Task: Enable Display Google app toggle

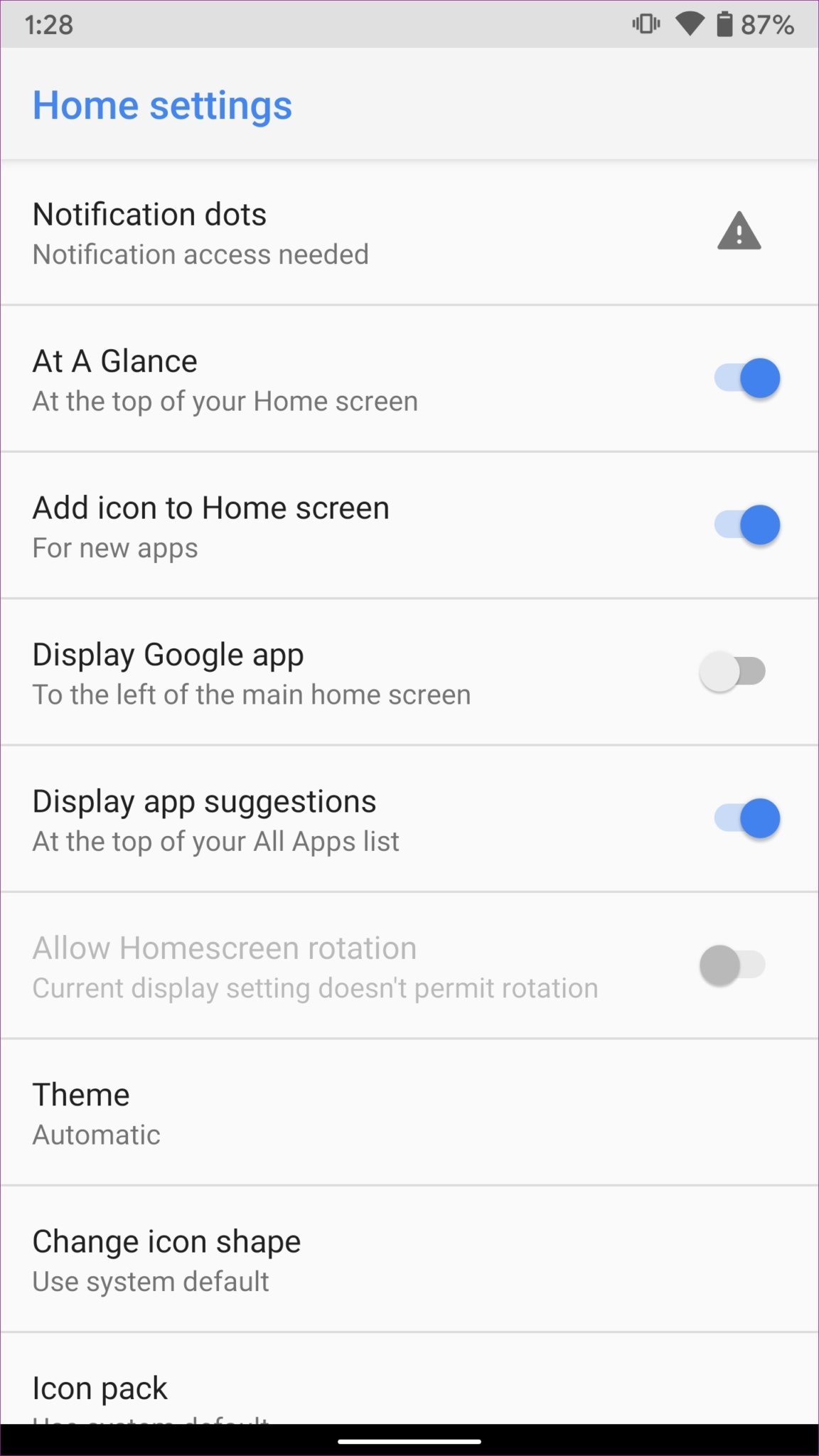Action: 733,672
